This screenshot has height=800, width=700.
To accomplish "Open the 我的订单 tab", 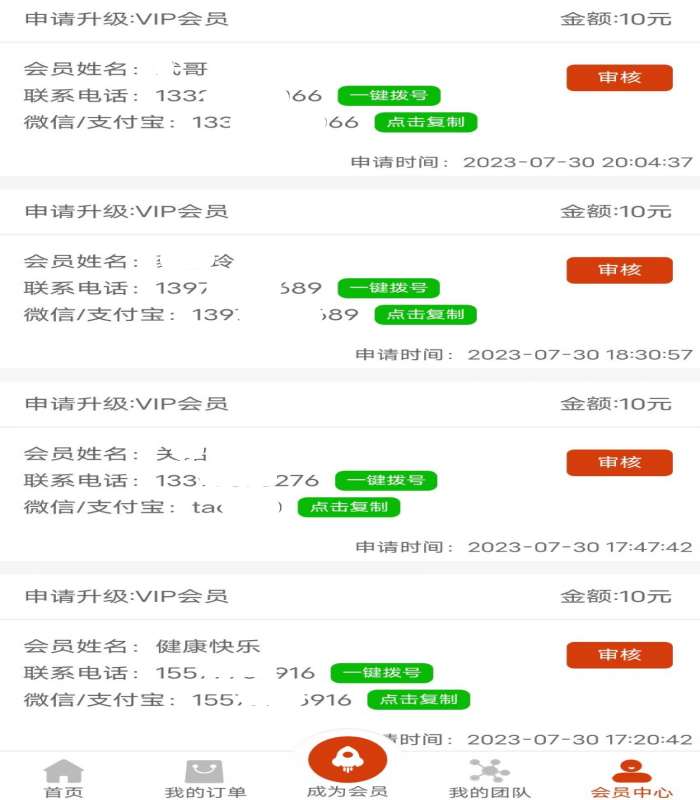I will [x=205, y=778].
